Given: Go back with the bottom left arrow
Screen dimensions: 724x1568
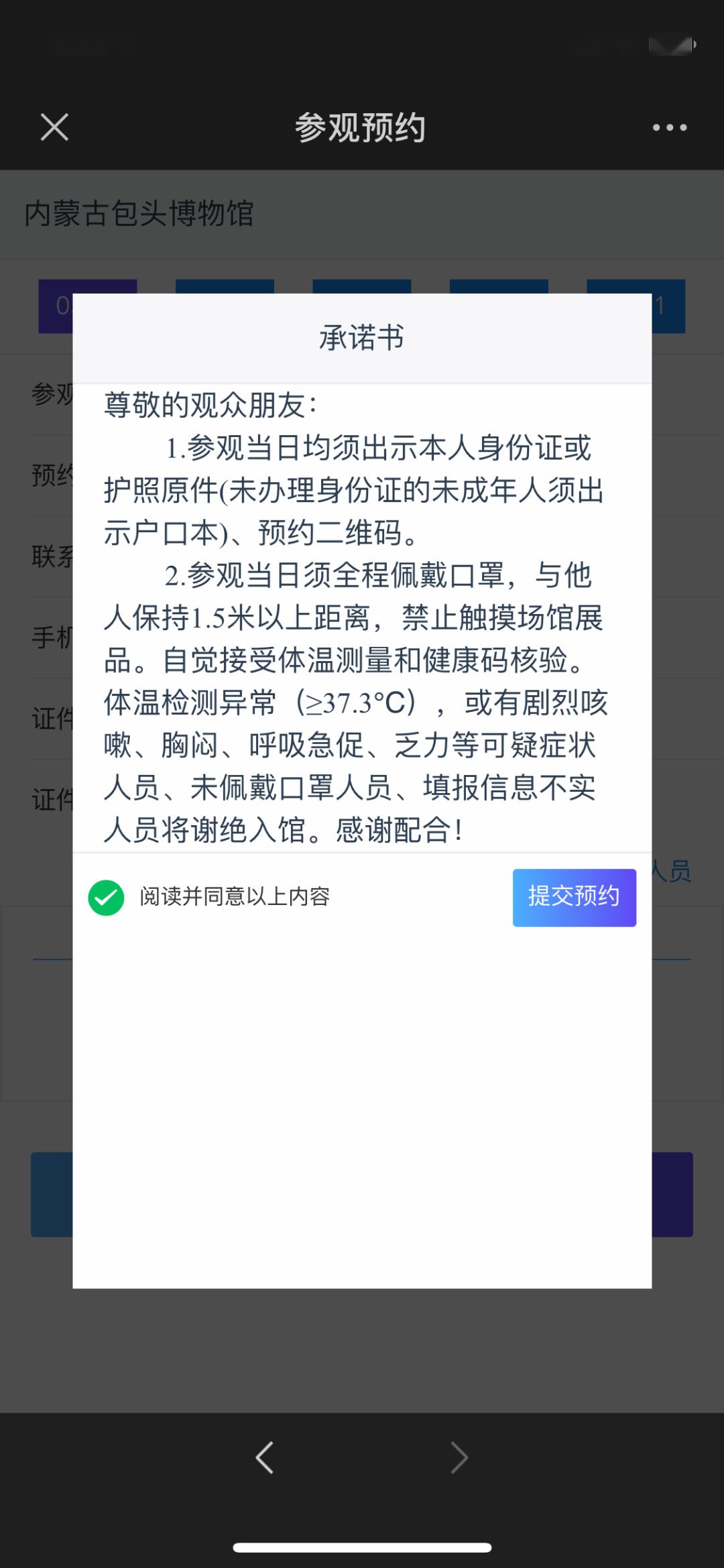Looking at the screenshot, I should (265, 1457).
